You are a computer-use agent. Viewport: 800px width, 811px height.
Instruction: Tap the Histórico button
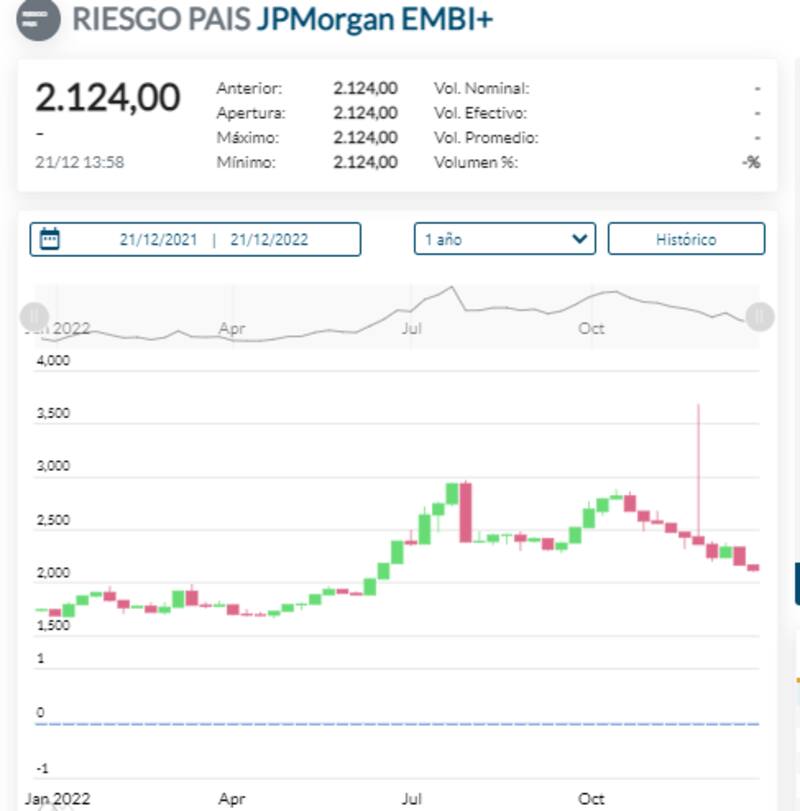pos(686,240)
